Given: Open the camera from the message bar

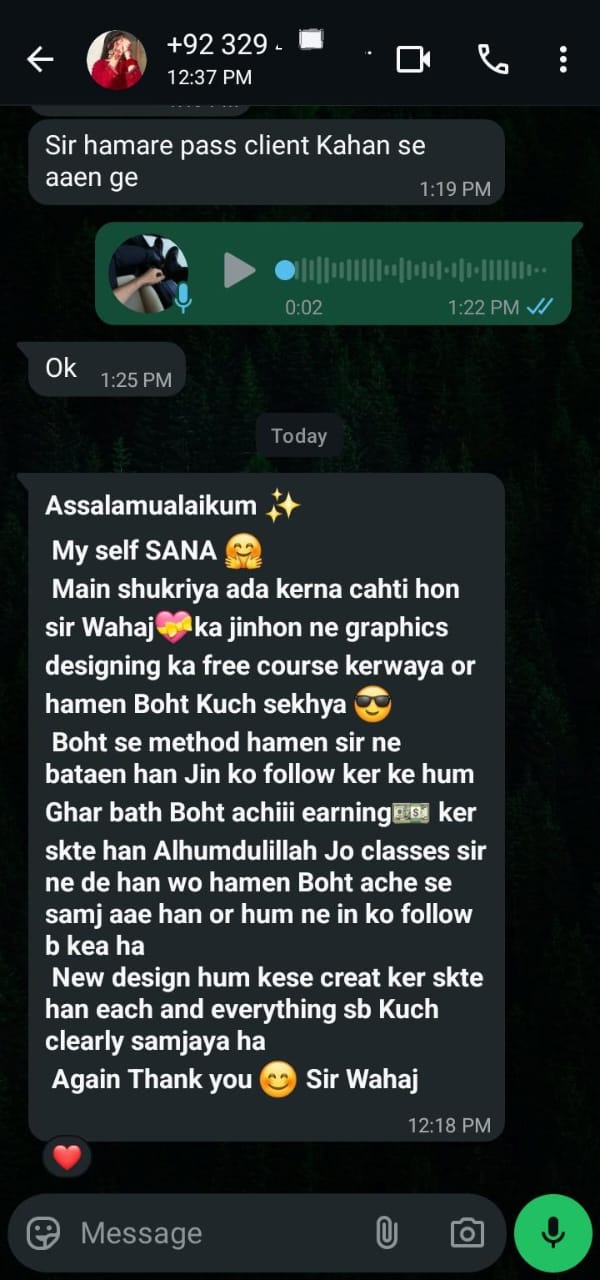Looking at the screenshot, I should tap(467, 1233).
